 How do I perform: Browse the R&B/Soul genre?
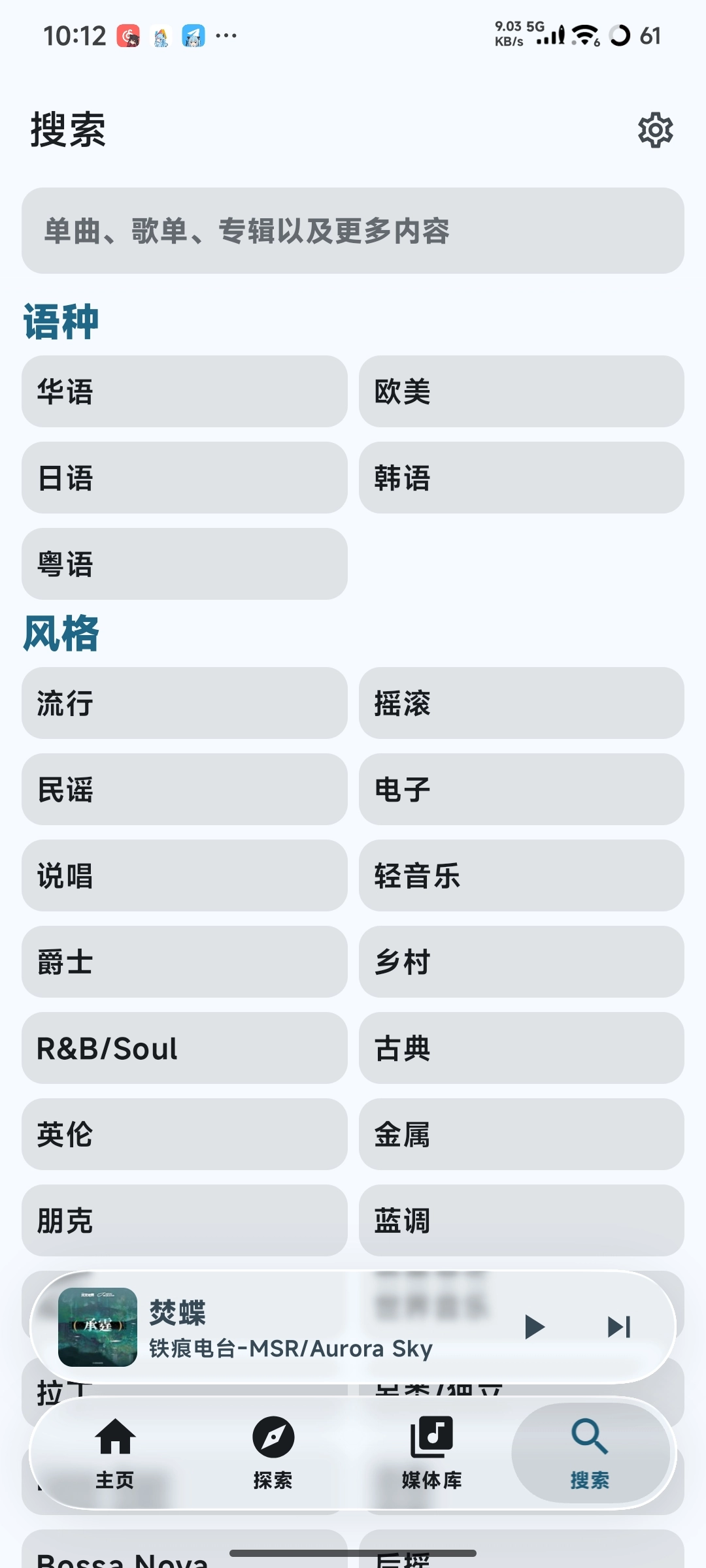[184, 1048]
